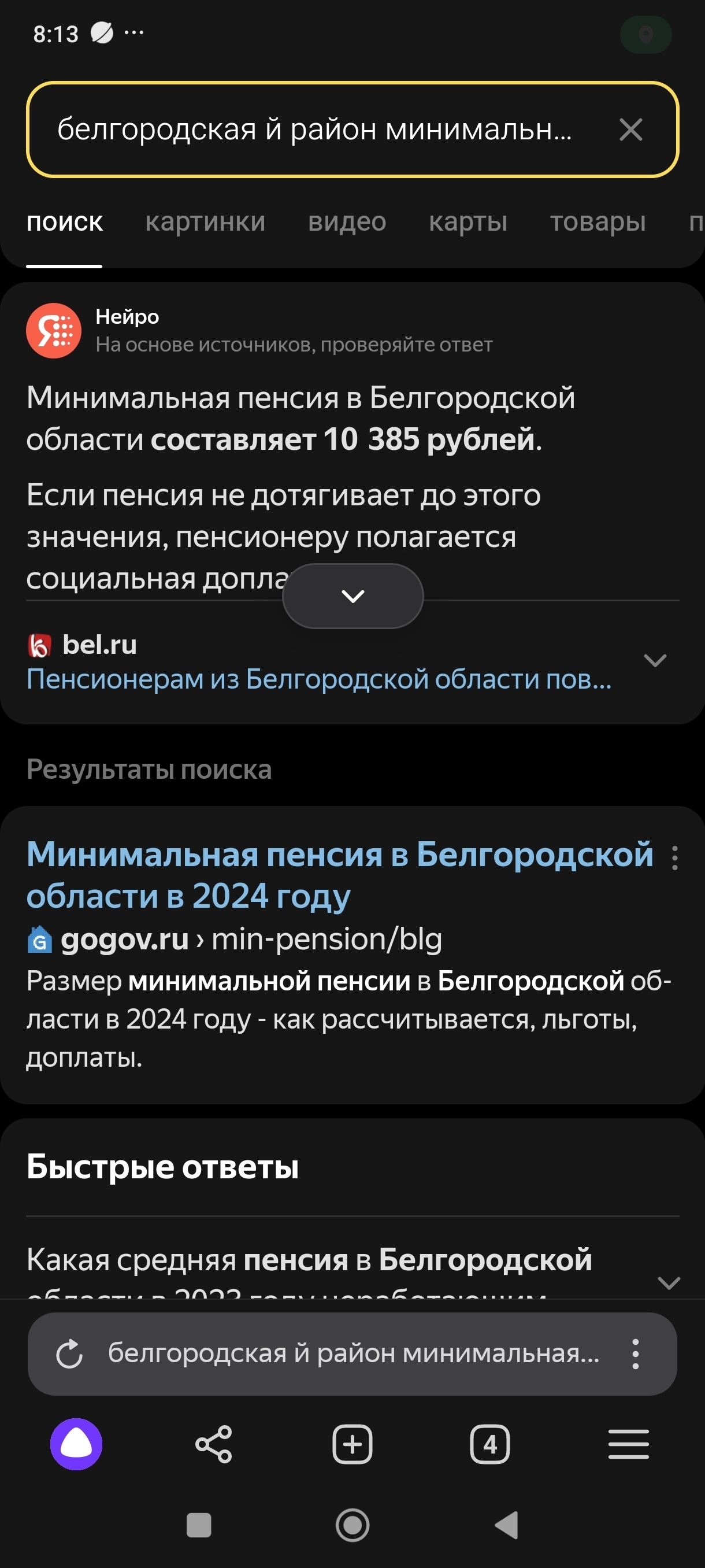The width and height of the screenshot is (705, 1568).
Task: Clear the search query text
Action: [x=630, y=130]
